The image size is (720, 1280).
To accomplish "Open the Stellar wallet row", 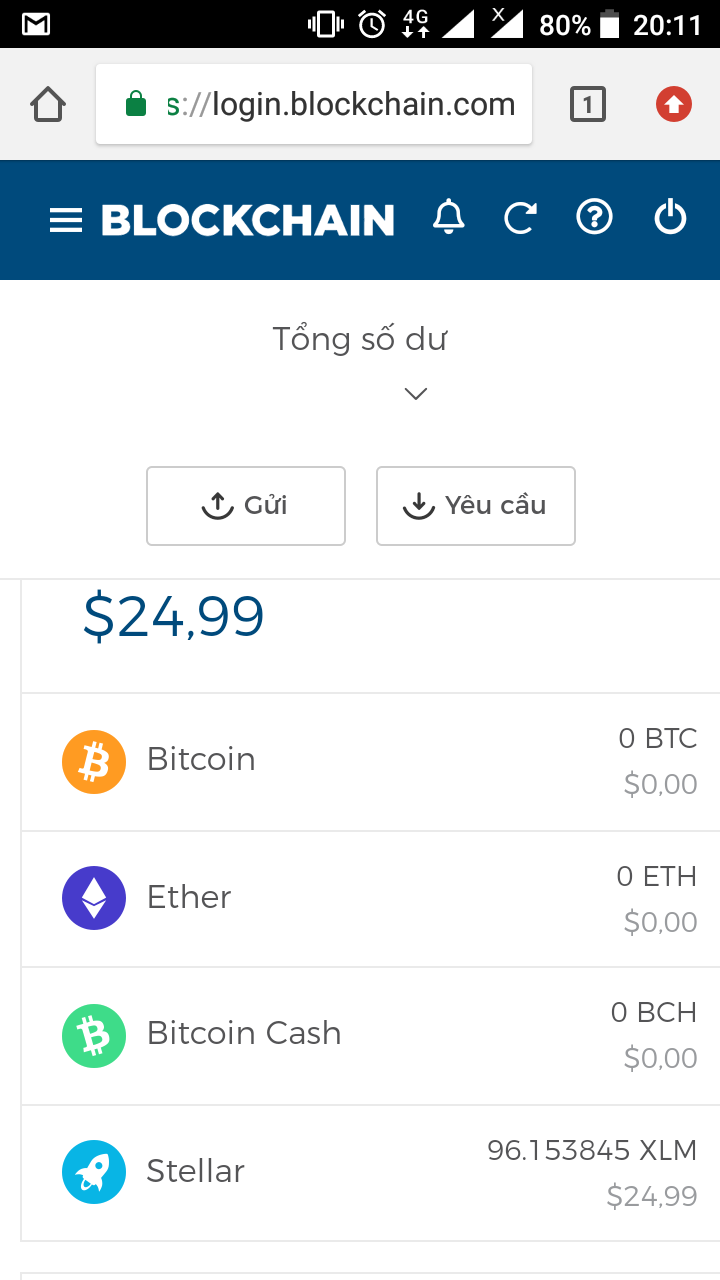I will (x=370, y=1172).
